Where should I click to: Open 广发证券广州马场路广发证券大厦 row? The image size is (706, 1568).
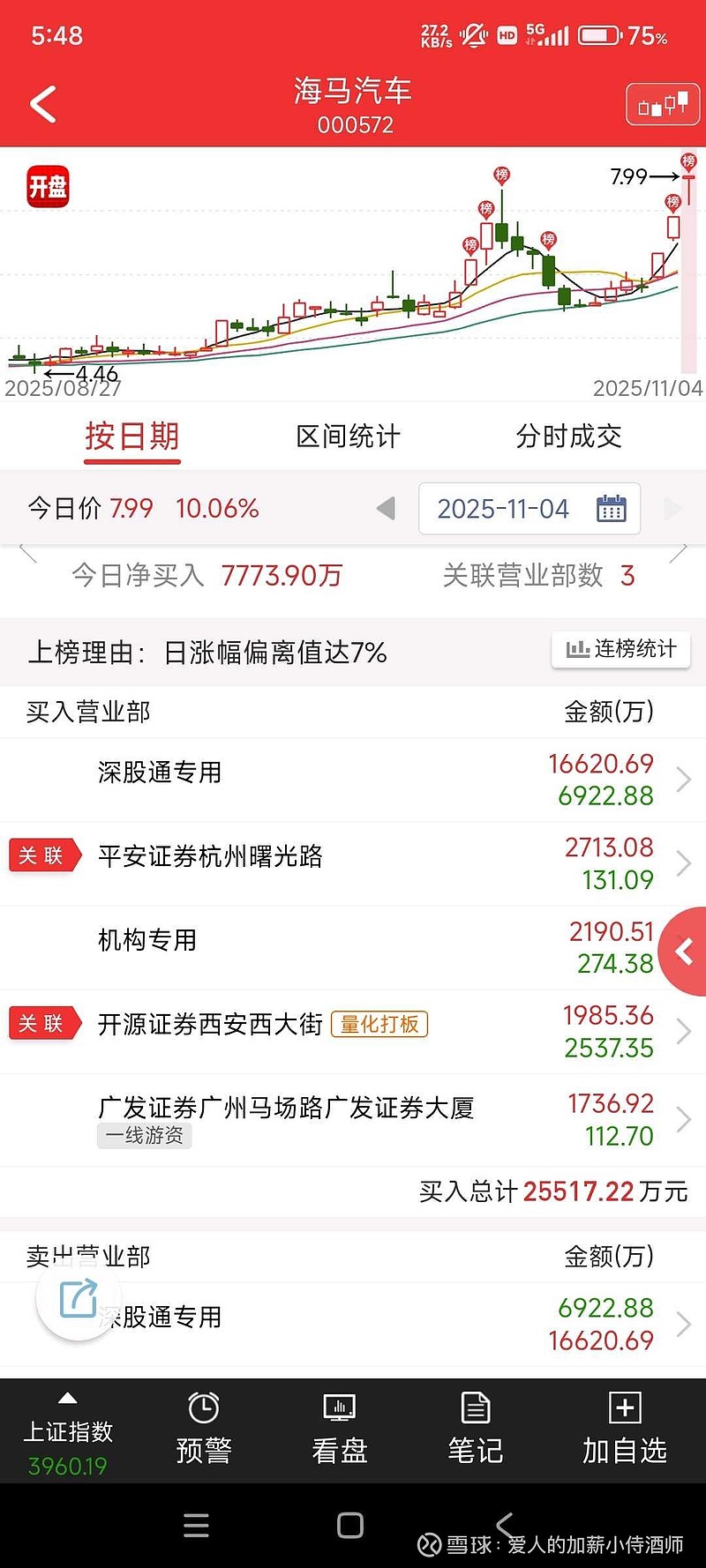point(353,1119)
